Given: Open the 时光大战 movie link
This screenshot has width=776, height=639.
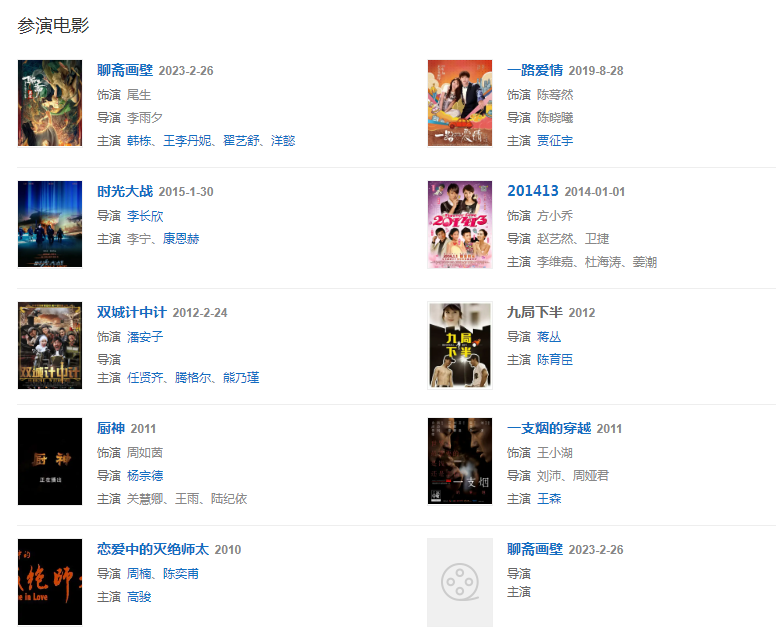Looking at the screenshot, I should [125, 191].
